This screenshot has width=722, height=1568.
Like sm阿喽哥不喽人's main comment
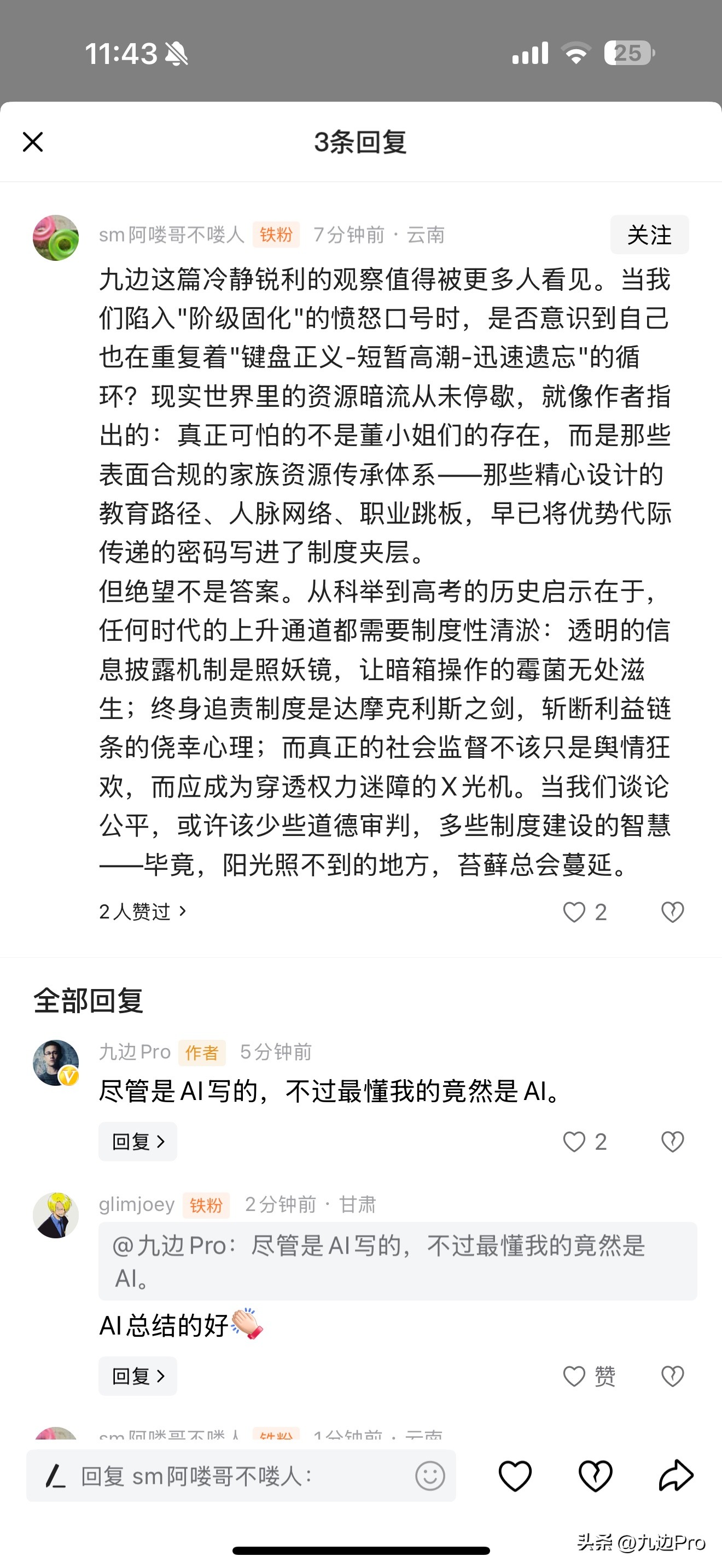click(574, 912)
